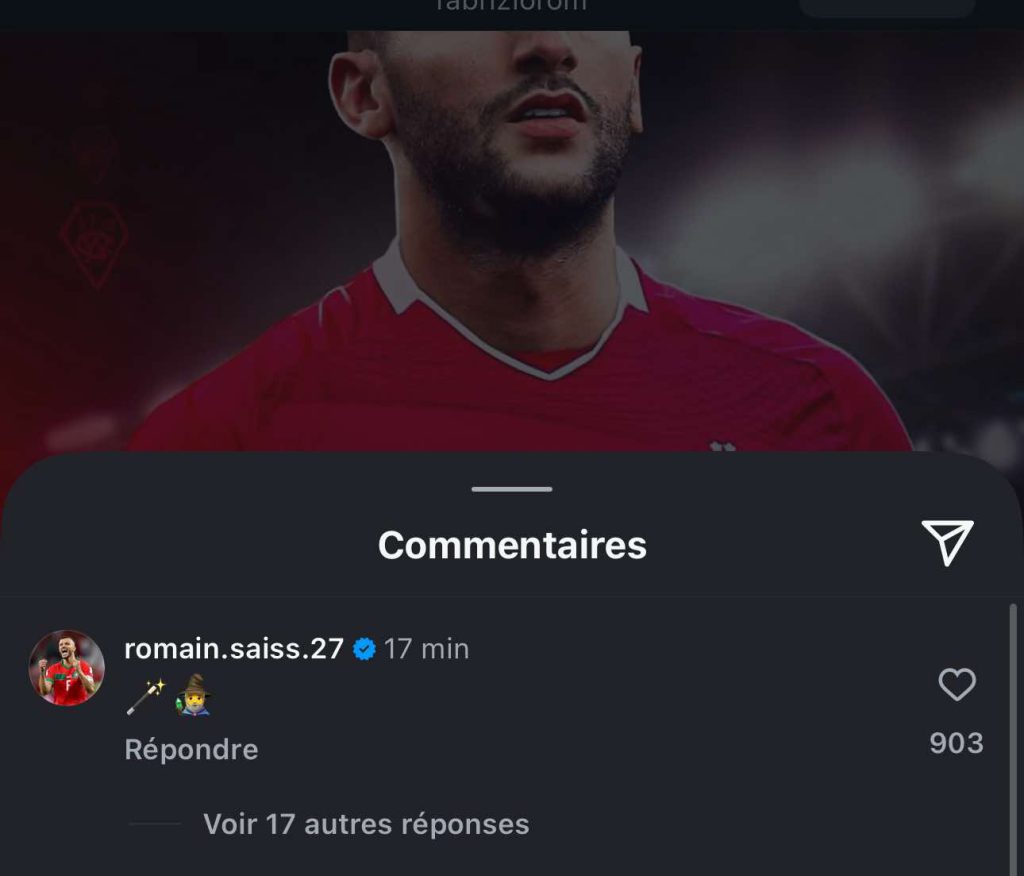Reply to romain.saiss.27 with Répondre
Image resolution: width=1024 pixels, height=876 pixels.
point(191,750)
